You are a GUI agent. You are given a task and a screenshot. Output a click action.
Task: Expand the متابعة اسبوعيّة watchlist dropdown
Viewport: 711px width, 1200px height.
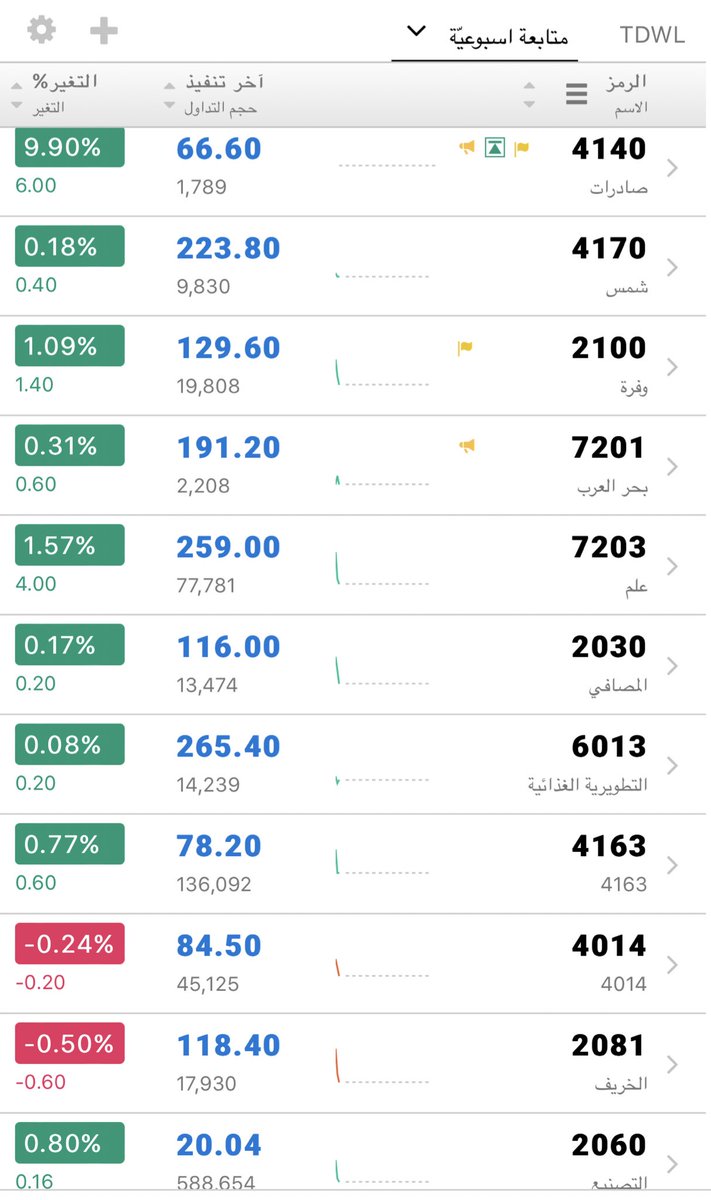[x=484, y=35]
